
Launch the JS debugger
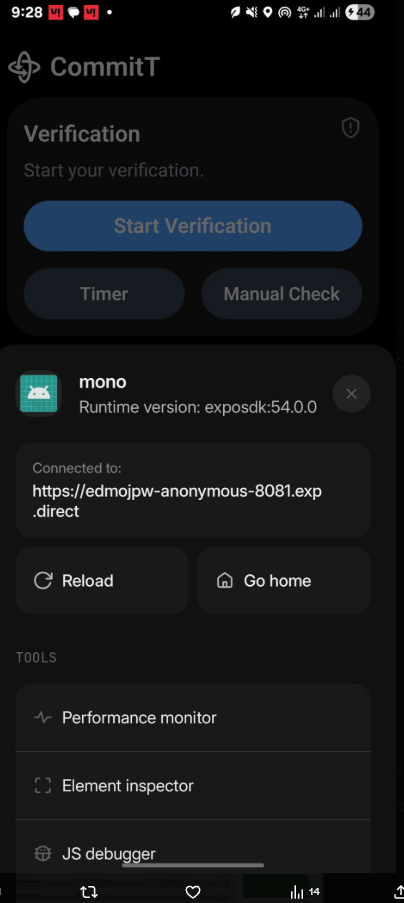click(x=193, y=853)
